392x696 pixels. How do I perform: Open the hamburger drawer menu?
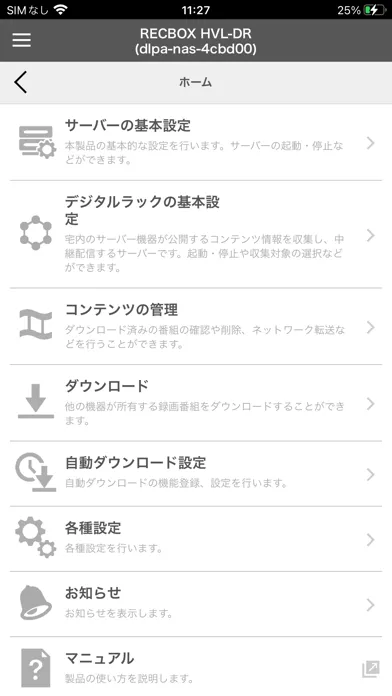(21, 40)
